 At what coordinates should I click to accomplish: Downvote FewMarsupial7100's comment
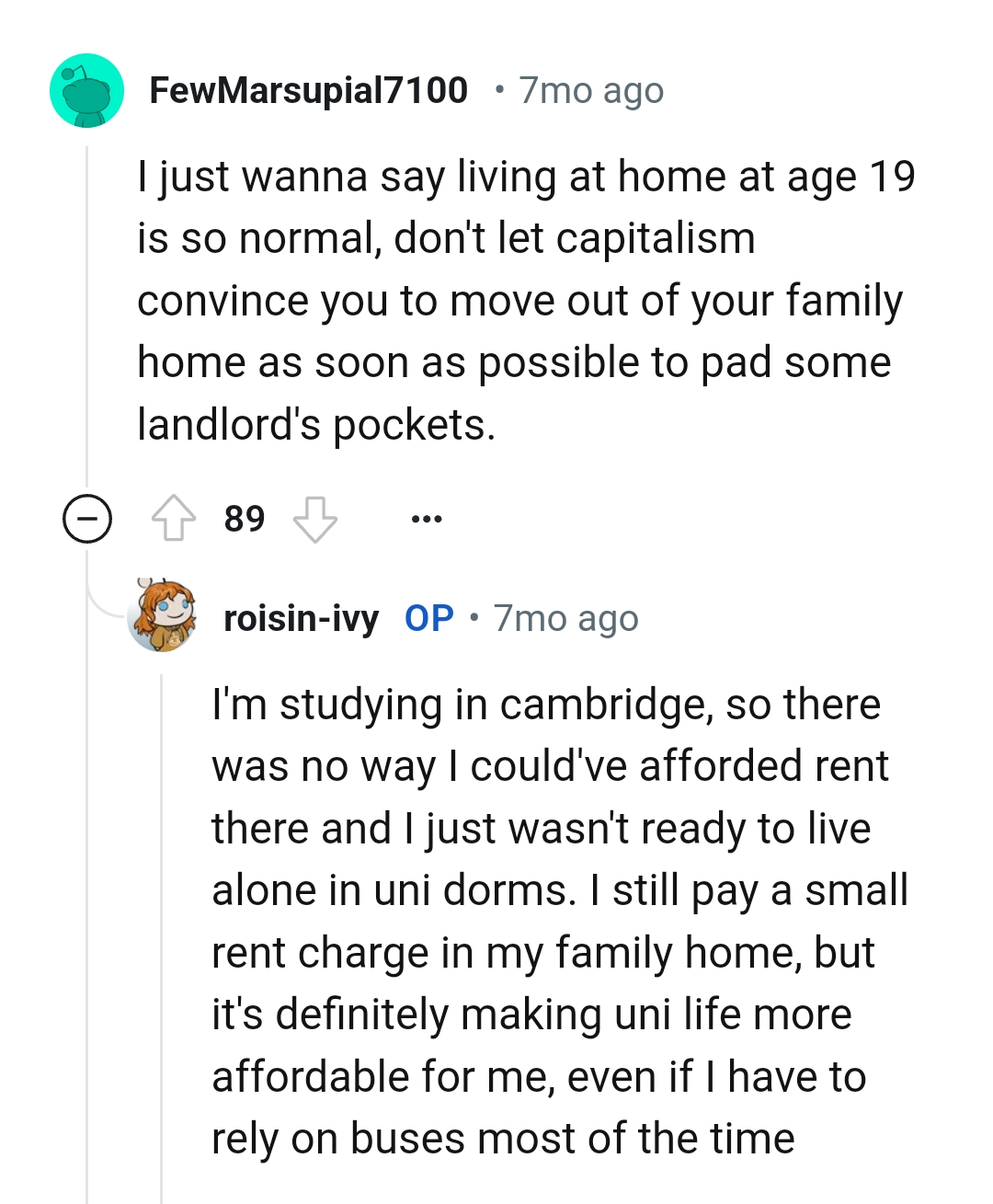(x=315, y=518)
